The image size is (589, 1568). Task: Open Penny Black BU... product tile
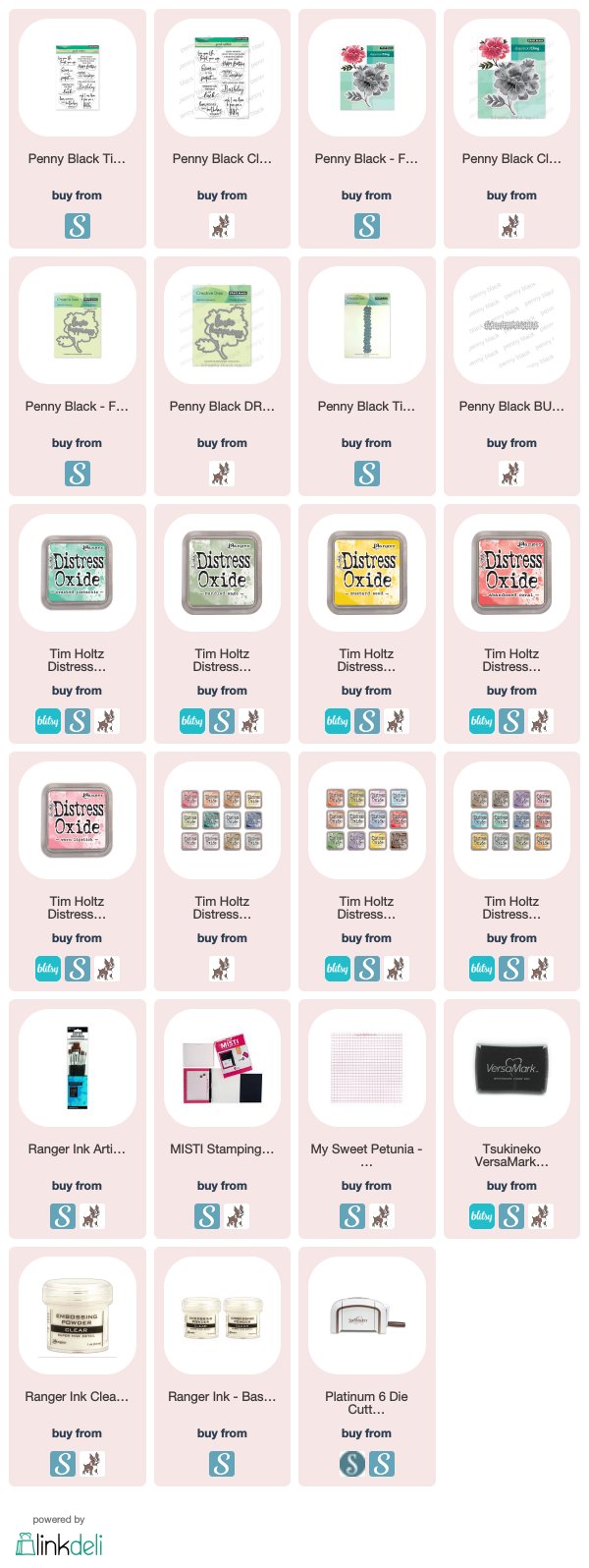pos(511,325)
